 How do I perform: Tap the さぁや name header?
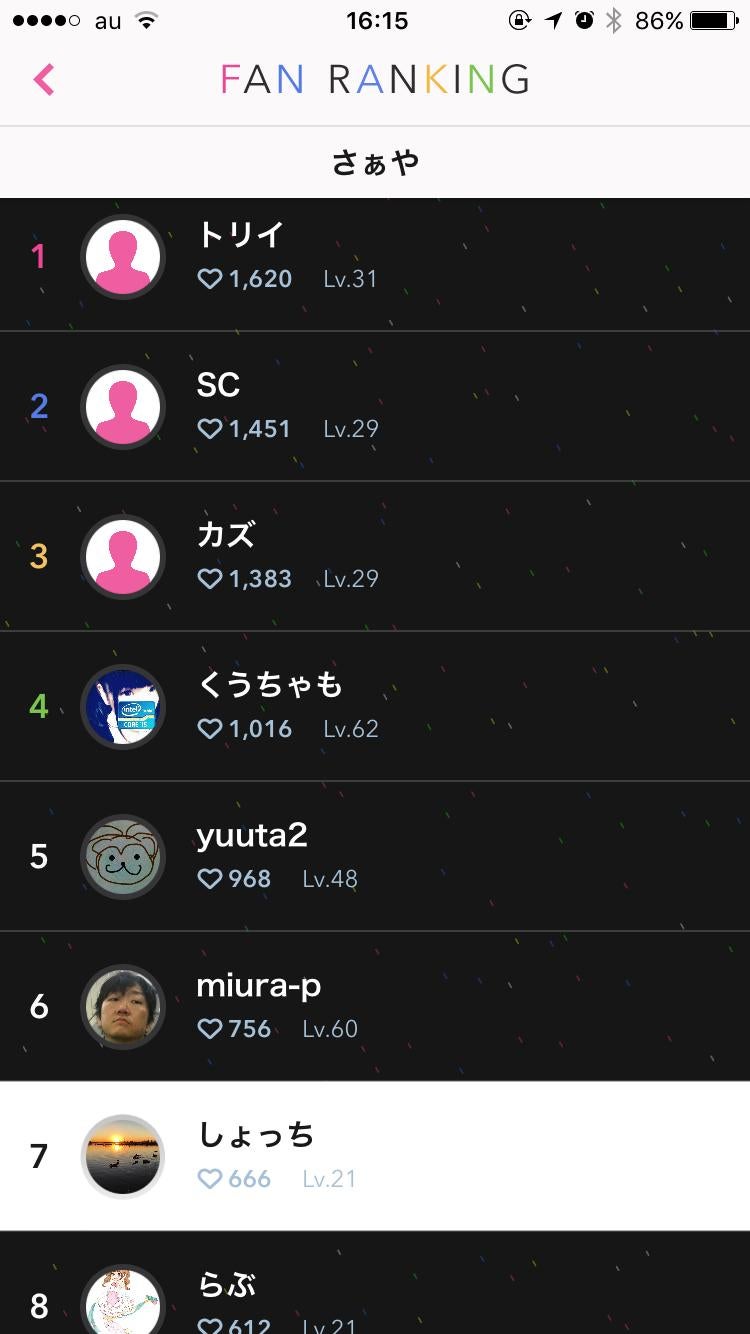point(375,161)
